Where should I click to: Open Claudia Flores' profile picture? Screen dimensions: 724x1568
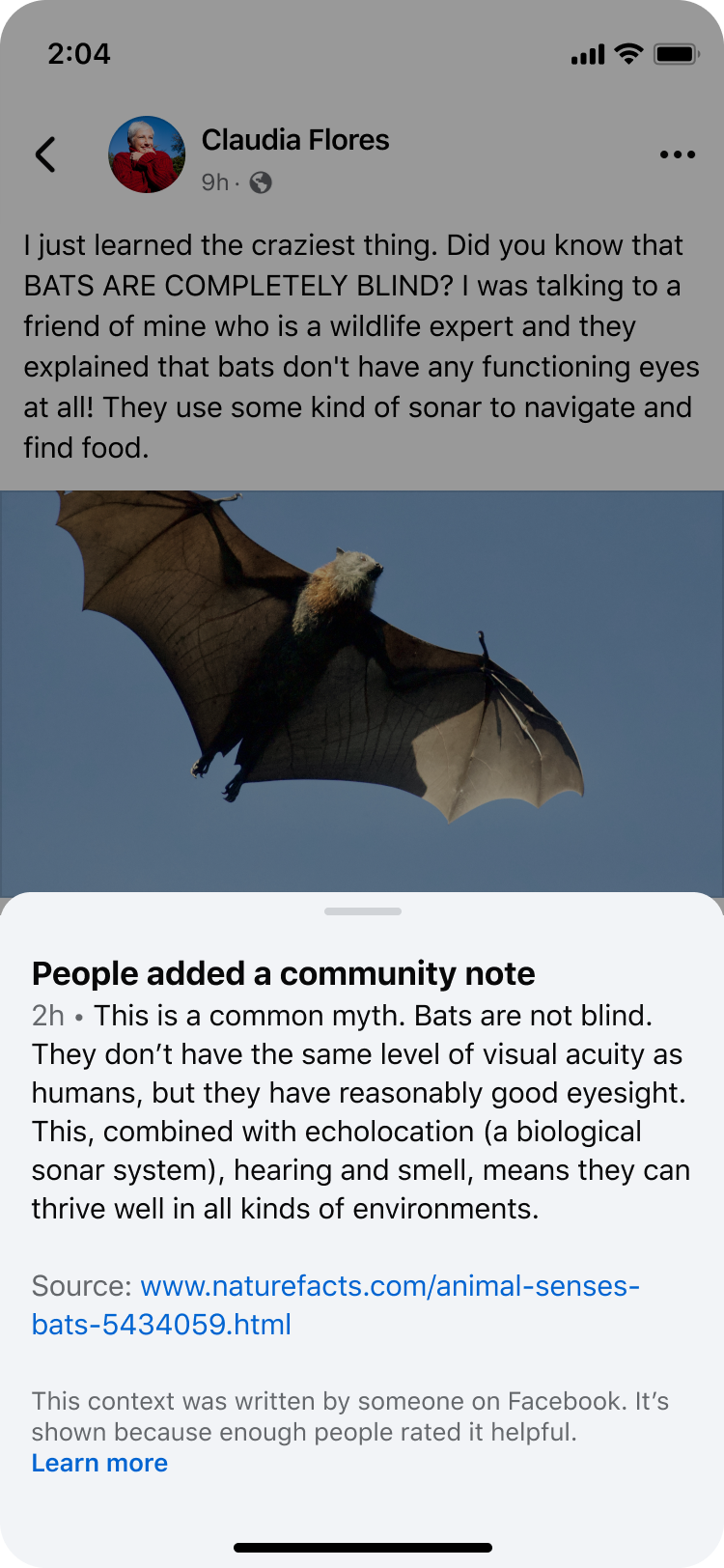click(x=147, y=154)
